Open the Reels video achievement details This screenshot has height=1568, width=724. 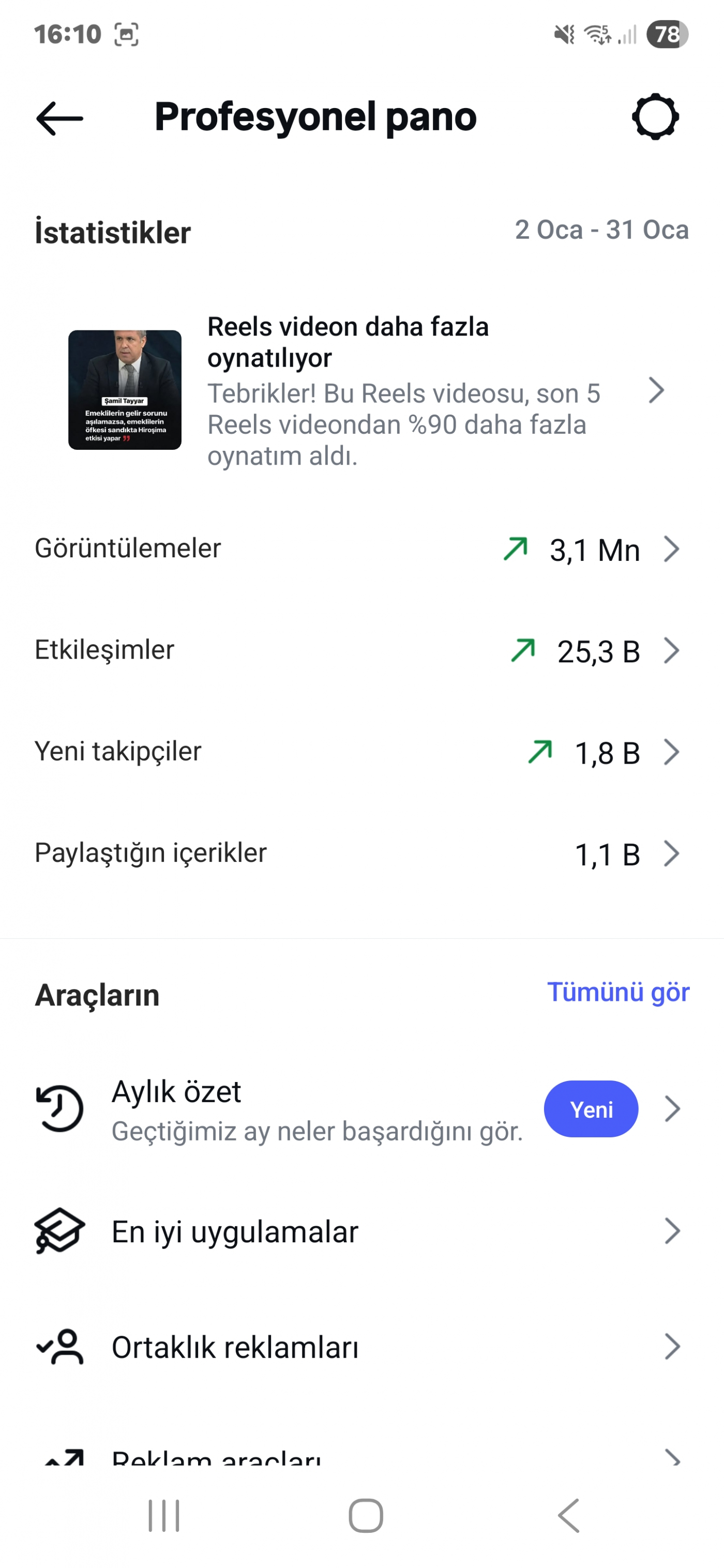656,391
